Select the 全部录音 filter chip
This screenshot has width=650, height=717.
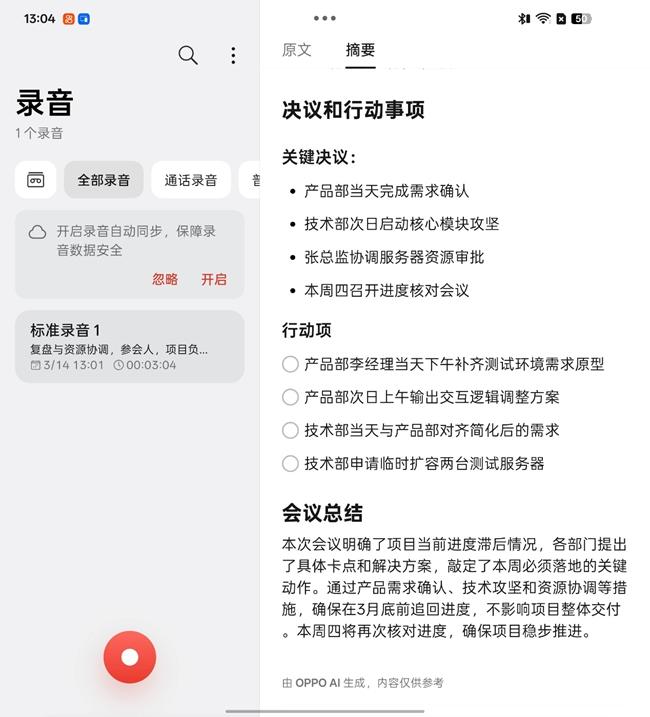click(x=104, y=180)
